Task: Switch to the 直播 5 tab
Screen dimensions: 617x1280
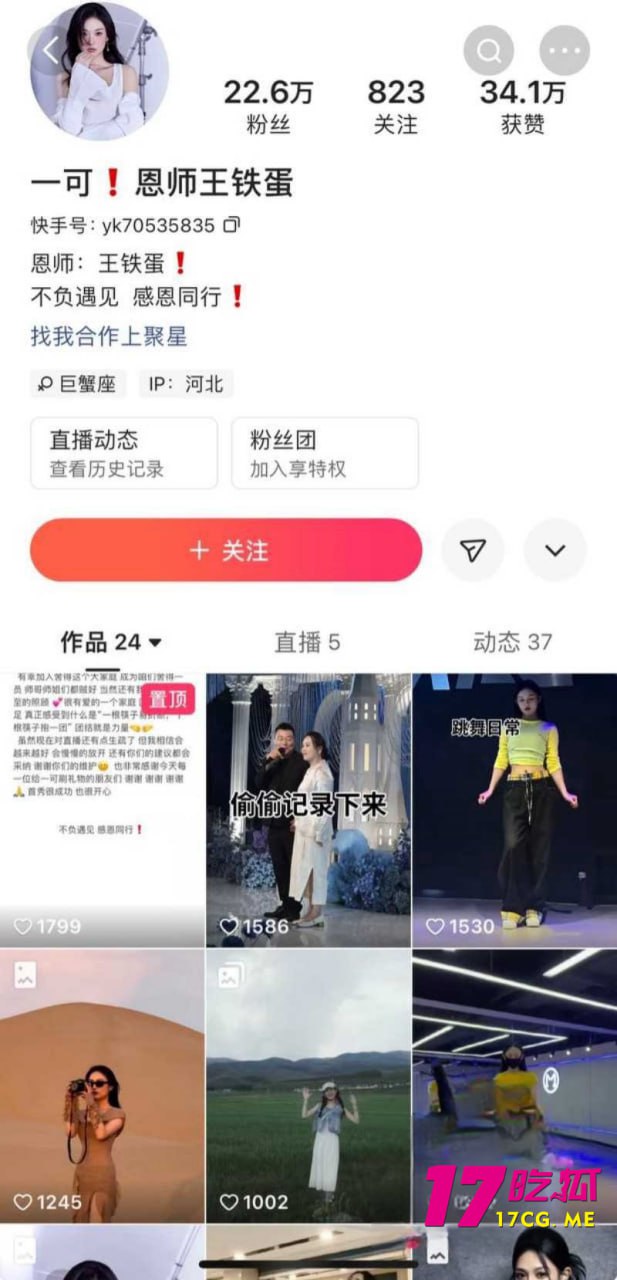Action: 307,642
